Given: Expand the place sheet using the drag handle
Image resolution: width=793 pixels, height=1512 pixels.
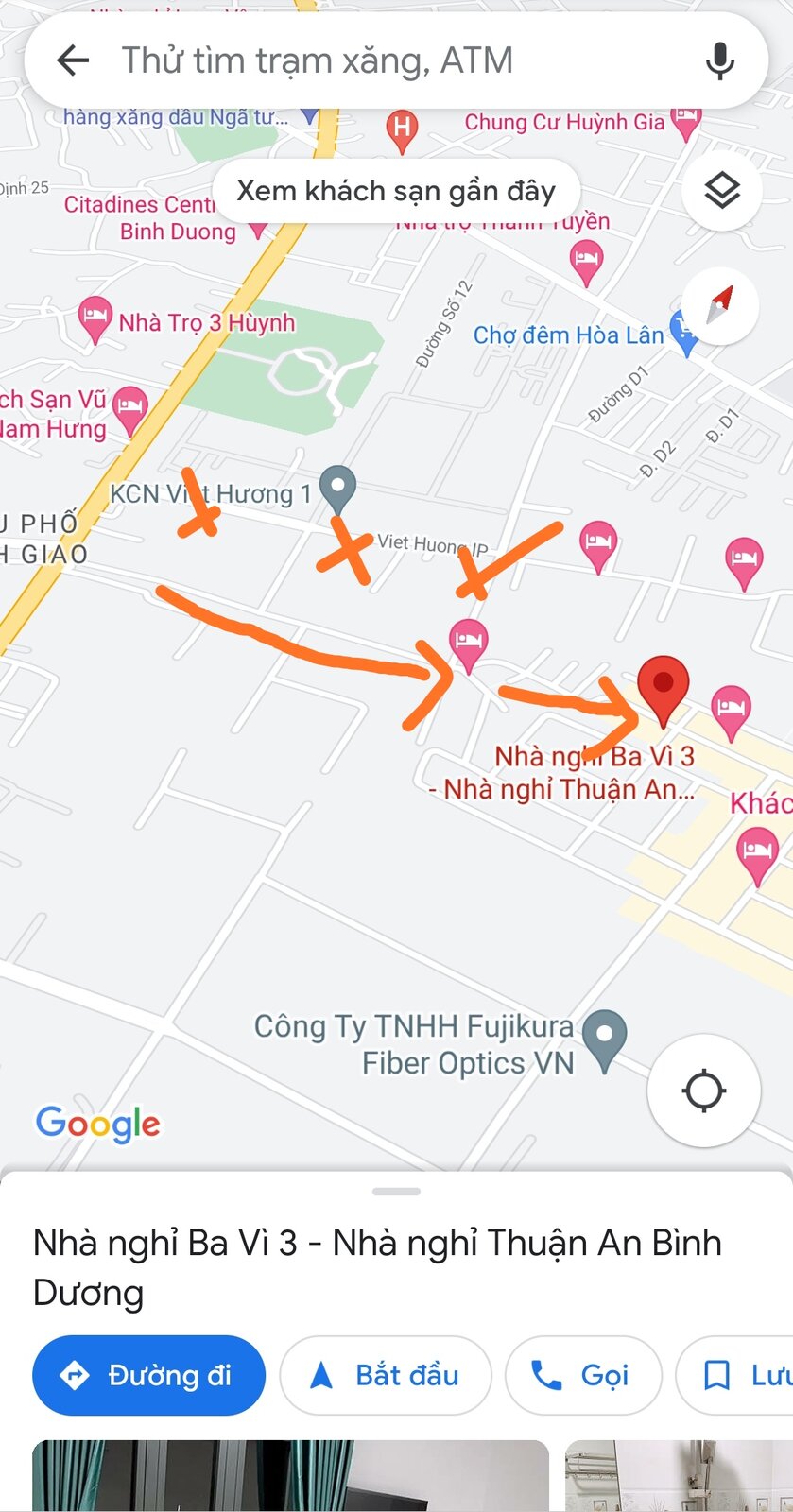Looking at the screenshot, I should 396,1192.
